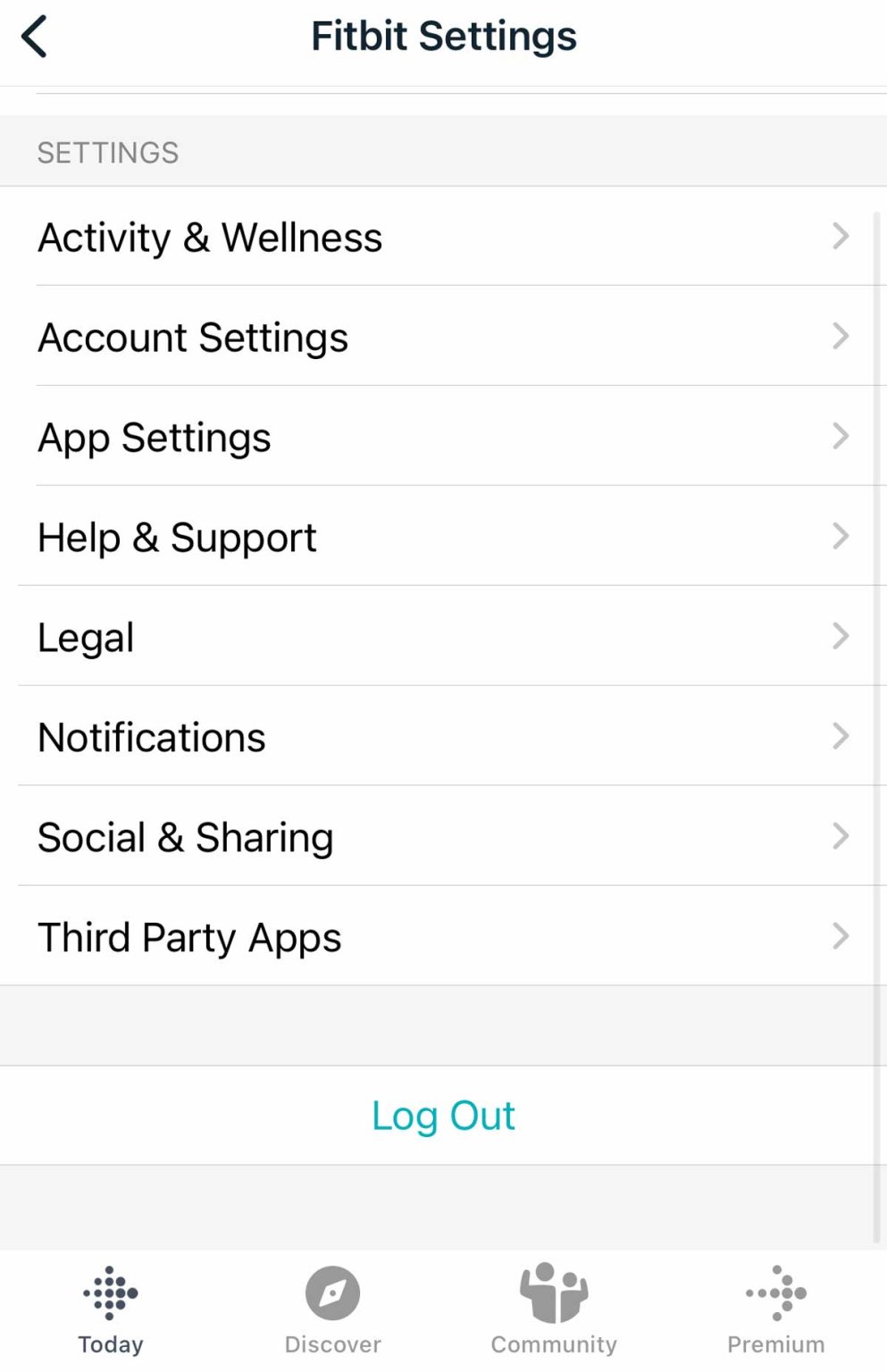Image resolution: width=887 pixels, height=1372 pixels.
Task: Open Account Settings
Action: (443, 338)
